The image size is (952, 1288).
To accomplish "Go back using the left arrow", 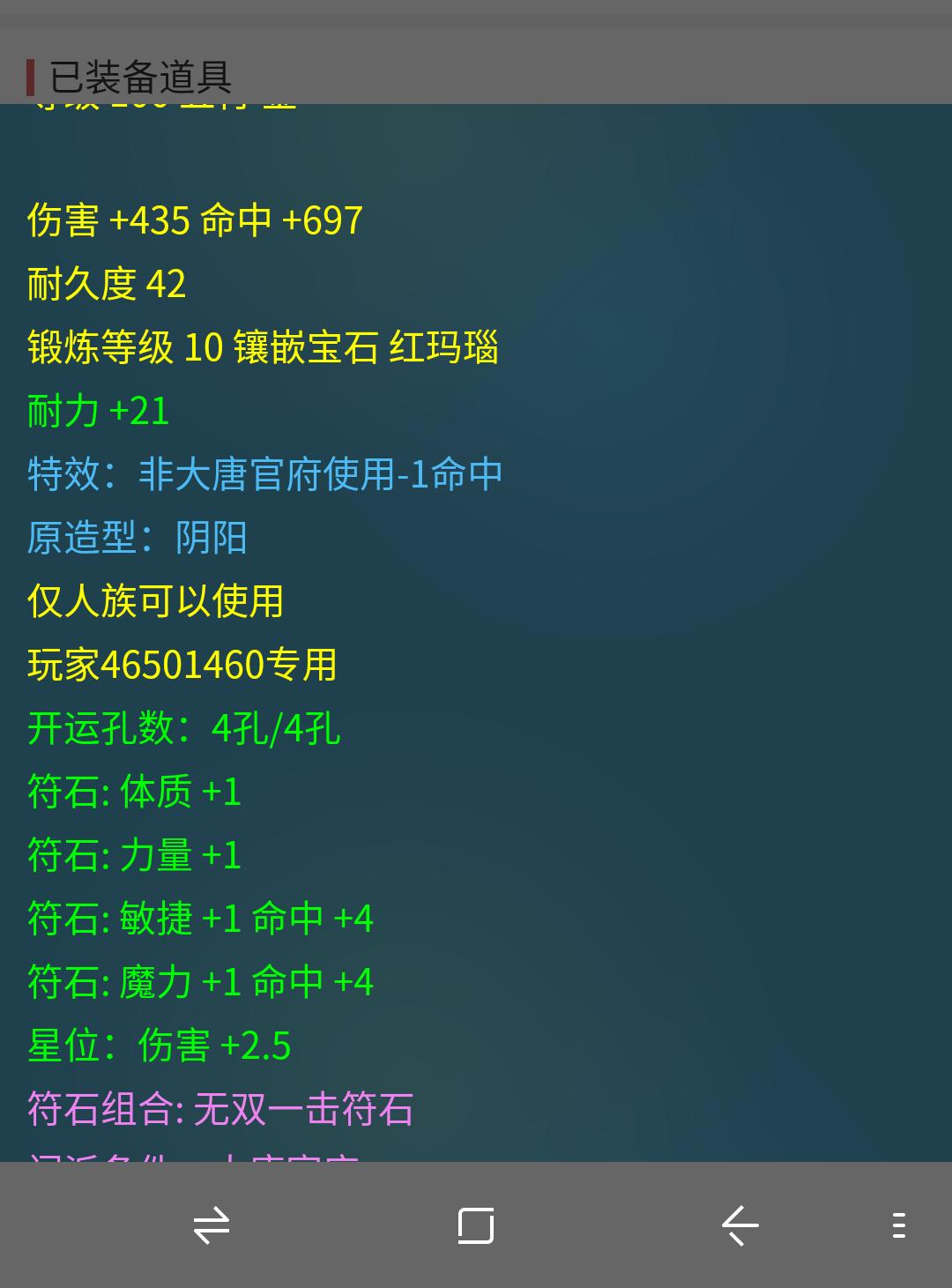I will (740, 1225).
